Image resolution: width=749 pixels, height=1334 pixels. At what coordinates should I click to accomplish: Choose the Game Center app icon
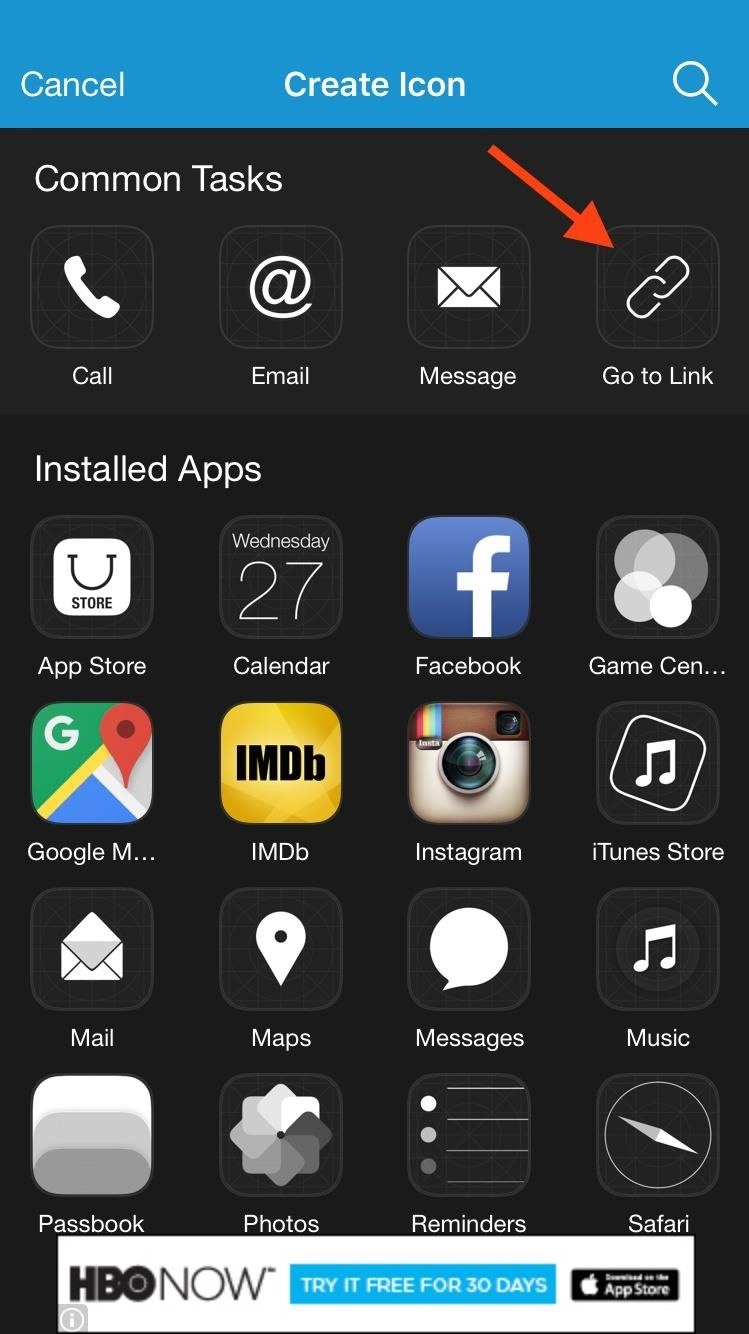click(657, 576)
